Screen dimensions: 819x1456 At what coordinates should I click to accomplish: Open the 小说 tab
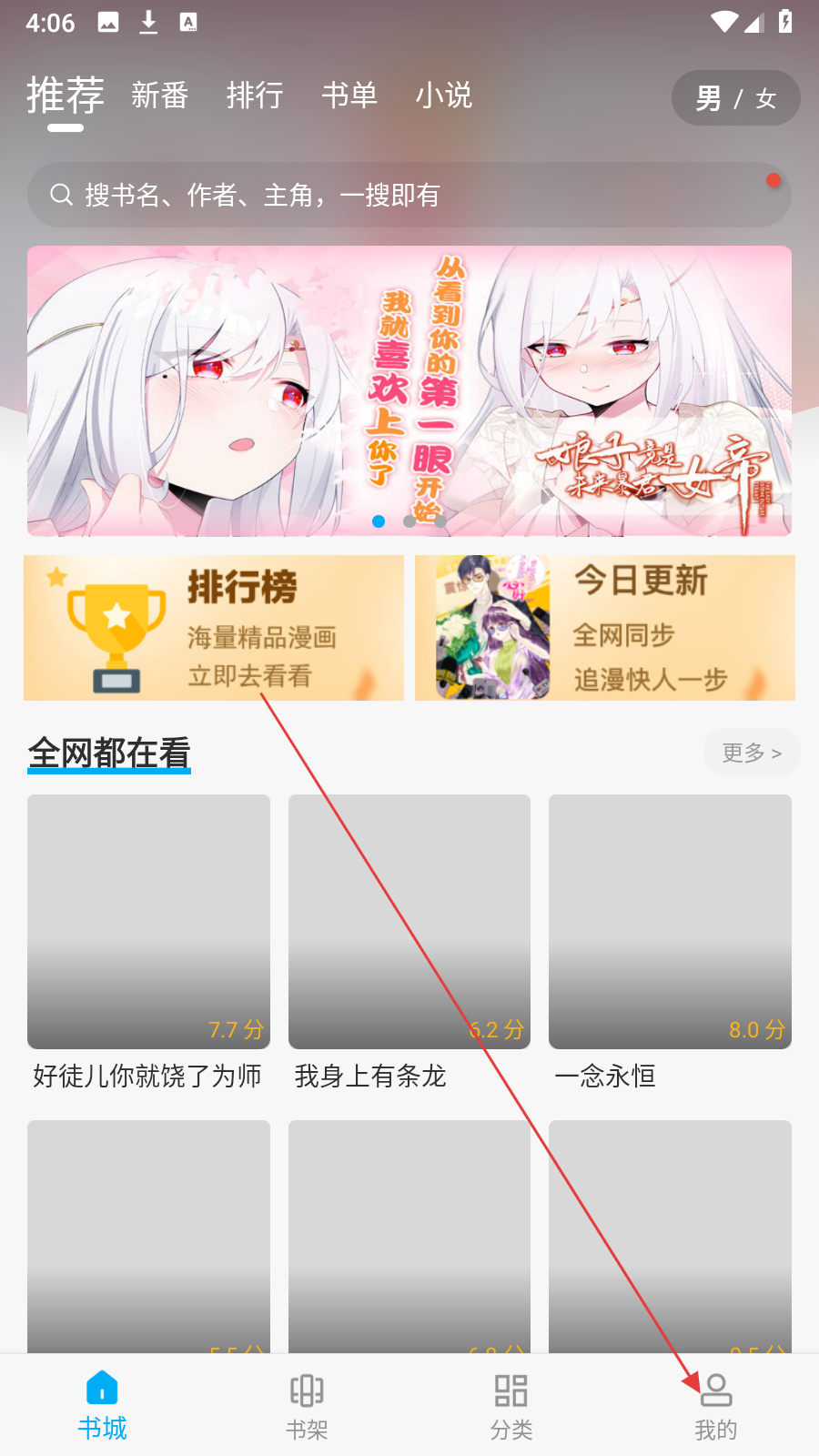tap(444, 96)
